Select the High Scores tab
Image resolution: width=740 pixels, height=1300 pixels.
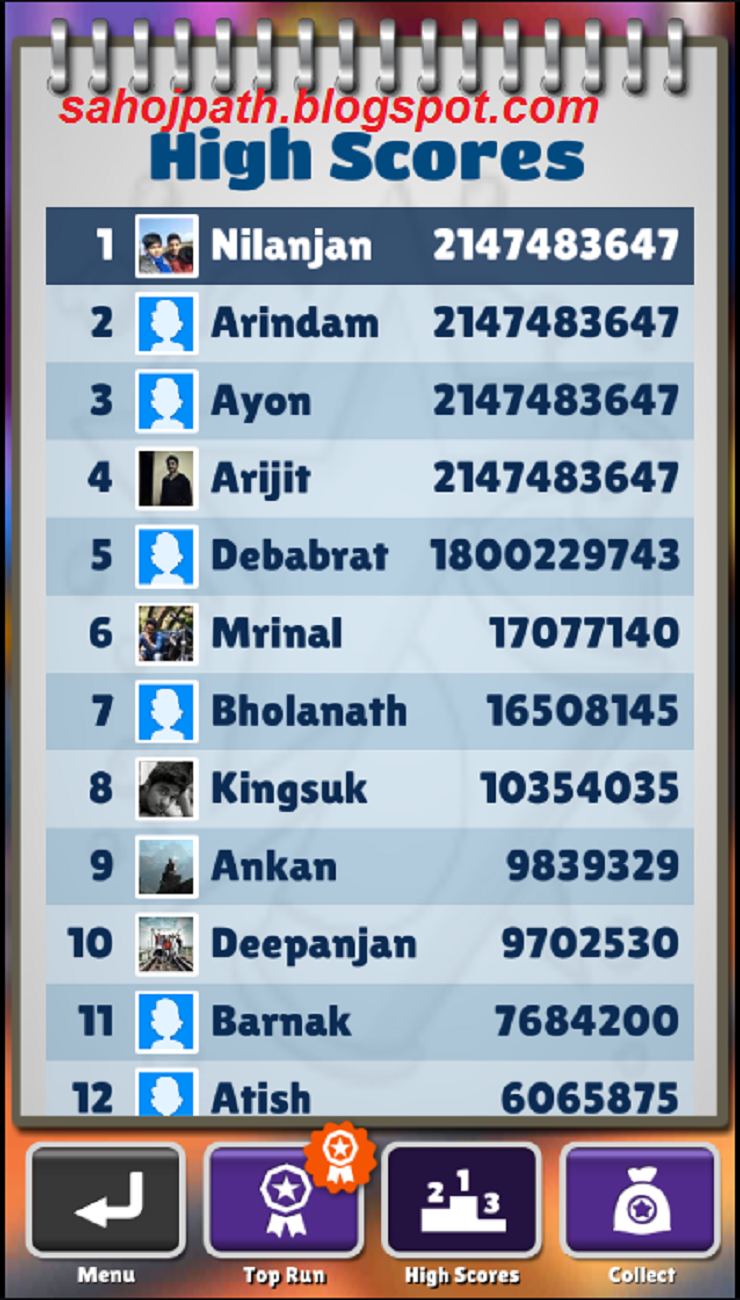[x=462, y=1200]
